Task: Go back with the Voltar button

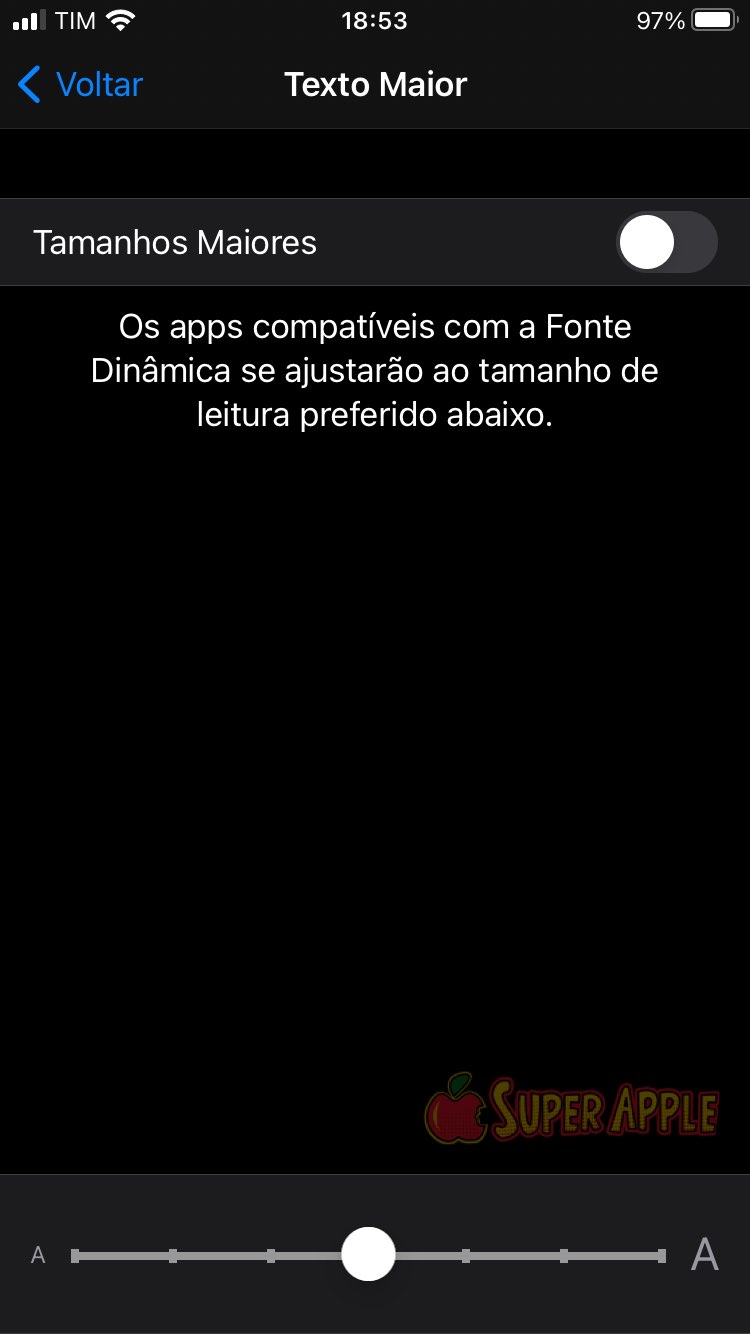Action: click(x=82, y=85)
